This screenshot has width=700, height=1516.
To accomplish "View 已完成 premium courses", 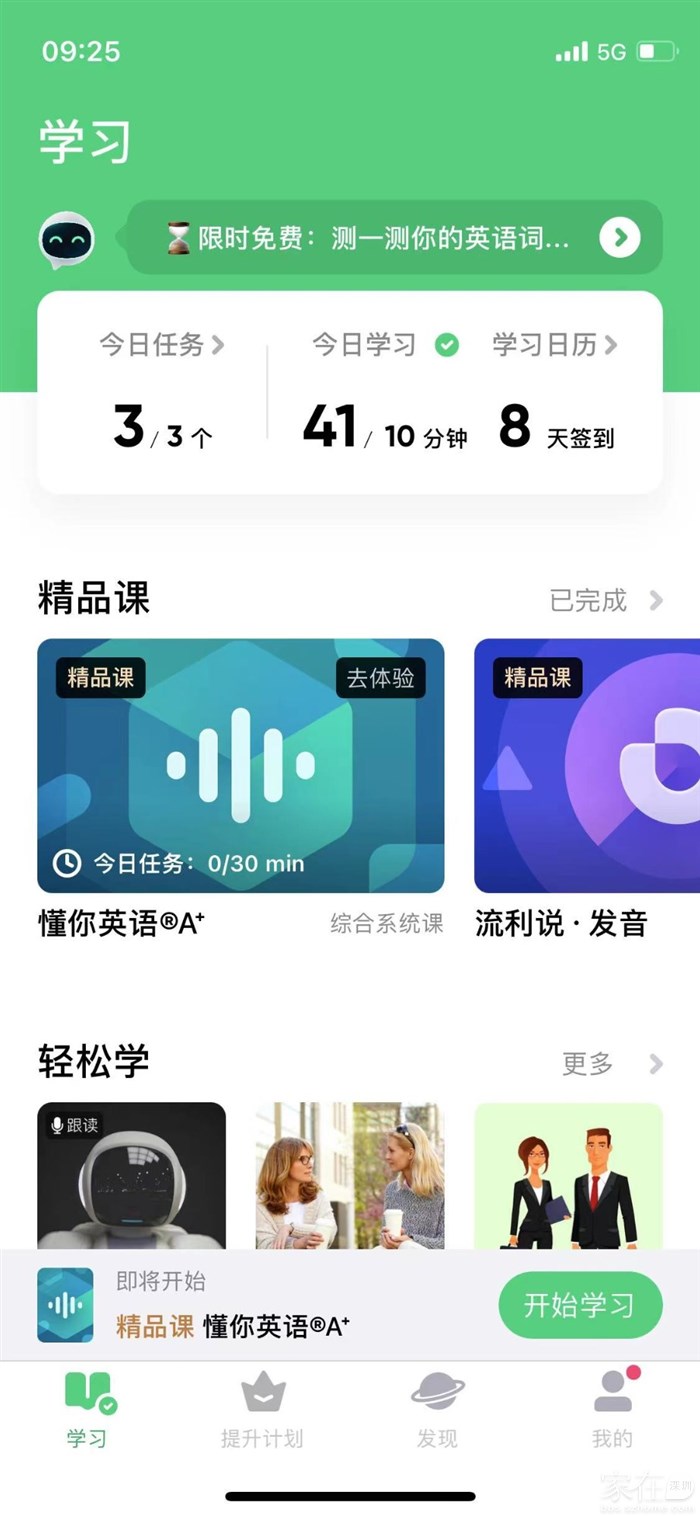I will tap(606, 600).
